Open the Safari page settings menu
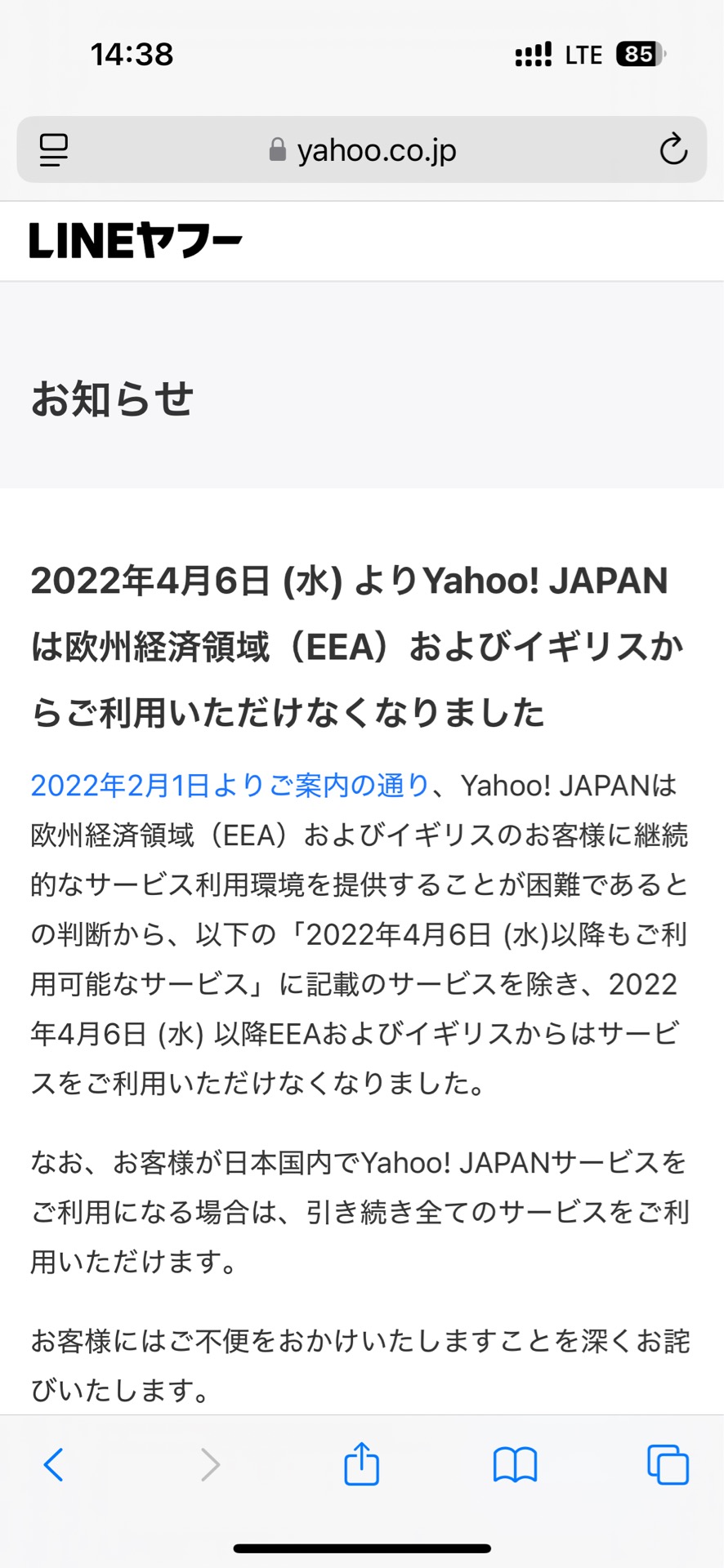This screenshot has width=724, height=1568. 54,150
